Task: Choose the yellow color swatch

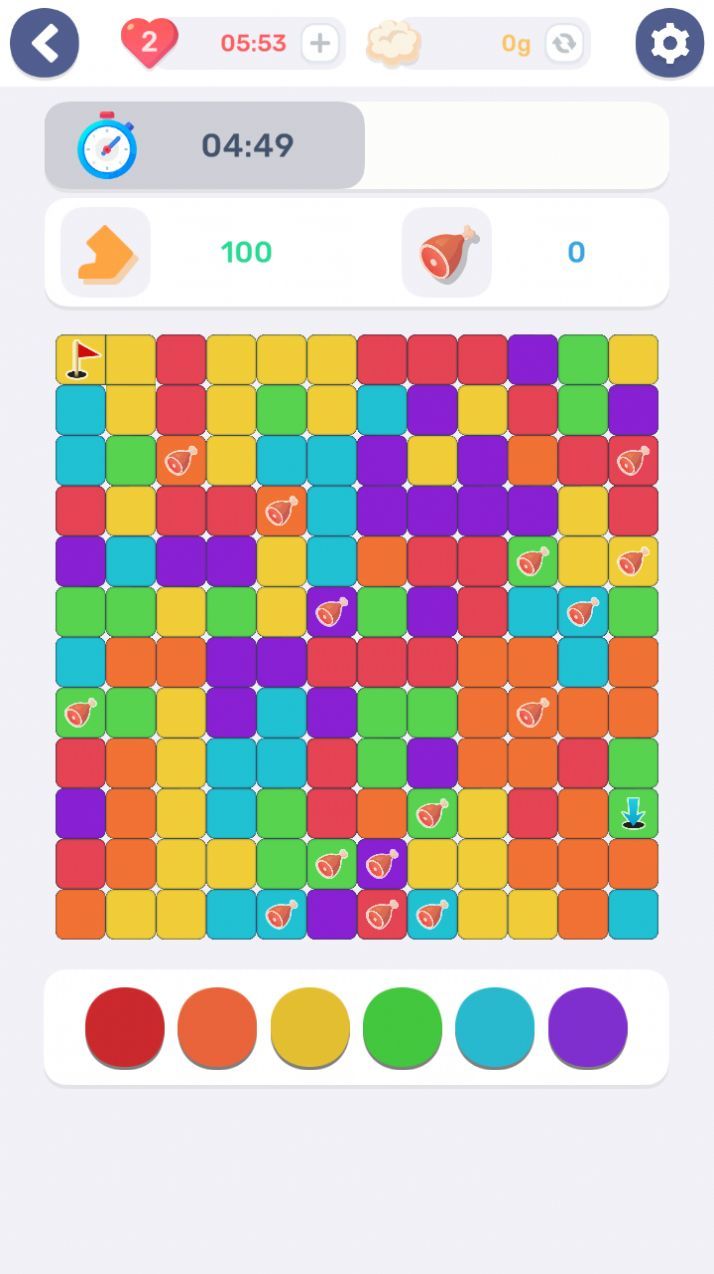Action: 310,1027
